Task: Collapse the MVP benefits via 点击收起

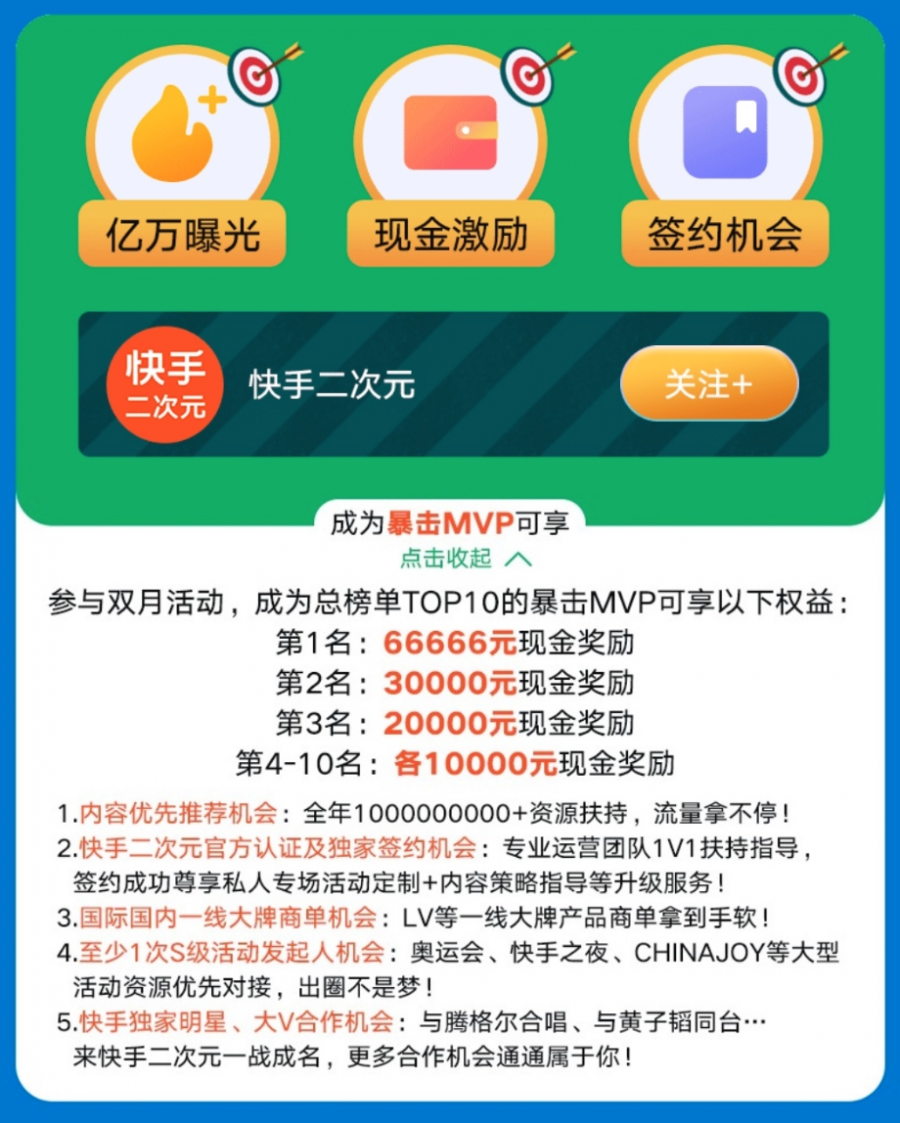Action: [x=465, y=559]
